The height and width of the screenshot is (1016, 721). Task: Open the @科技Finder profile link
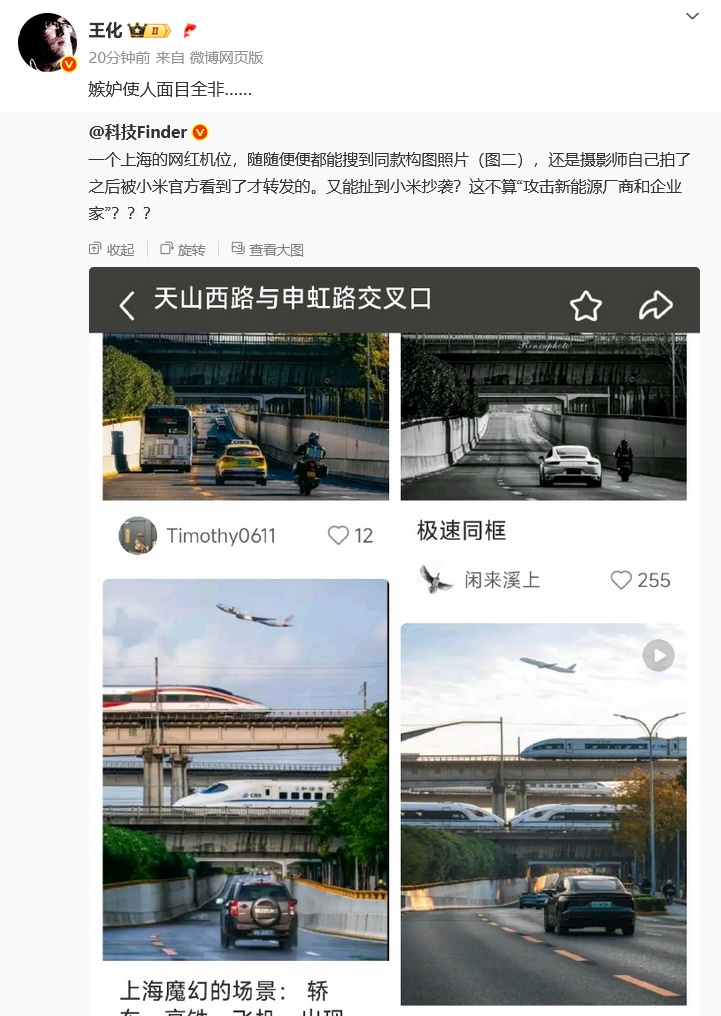pos(139,133)
